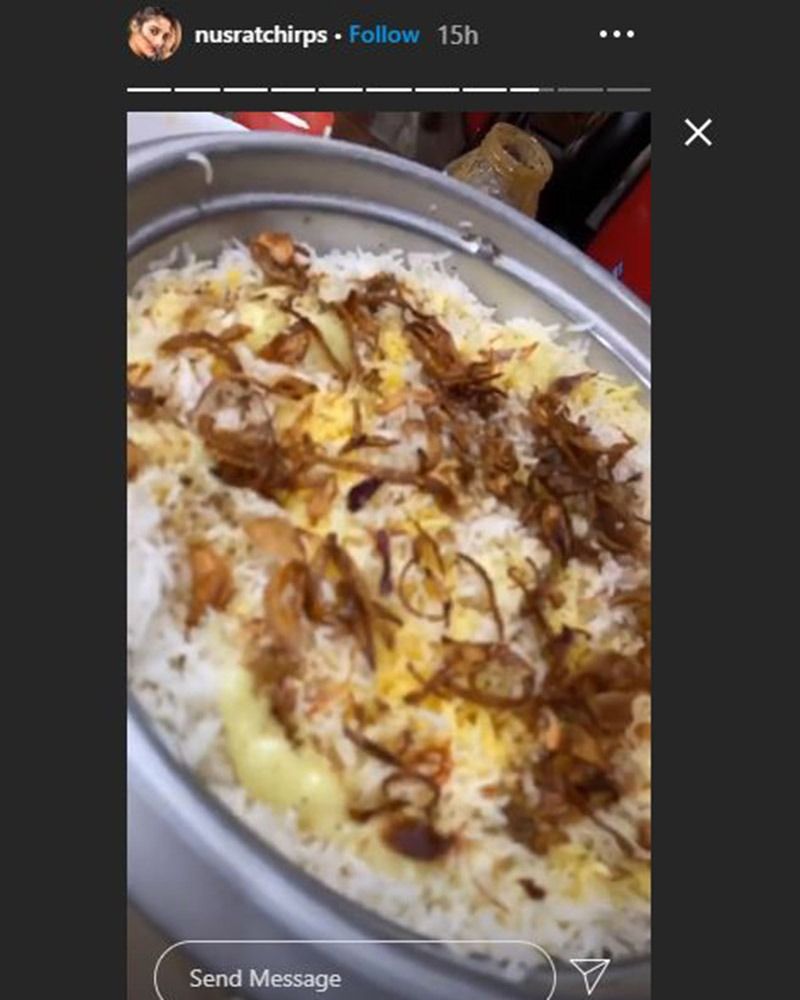Share story via paper plane icon
The image size is (800, 1000).
coord(590,975)
